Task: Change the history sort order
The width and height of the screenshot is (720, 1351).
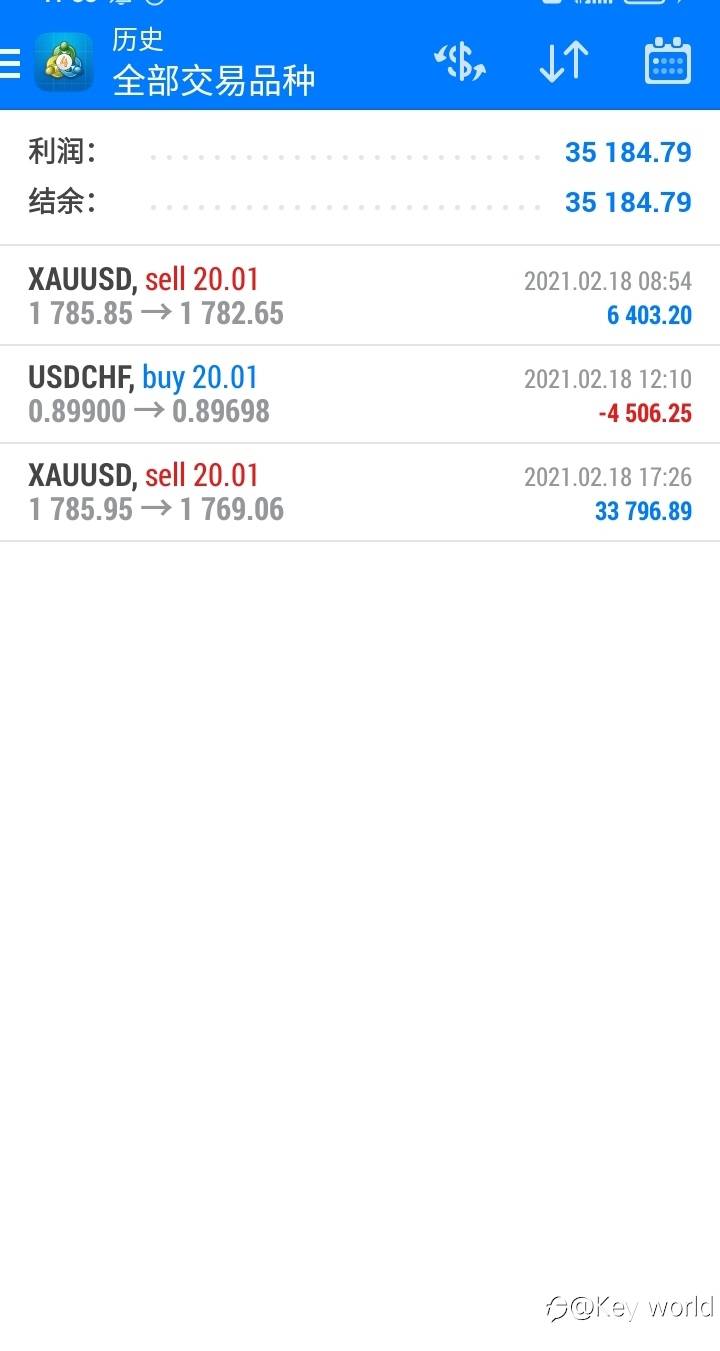Action: click(x=564, y=63)
